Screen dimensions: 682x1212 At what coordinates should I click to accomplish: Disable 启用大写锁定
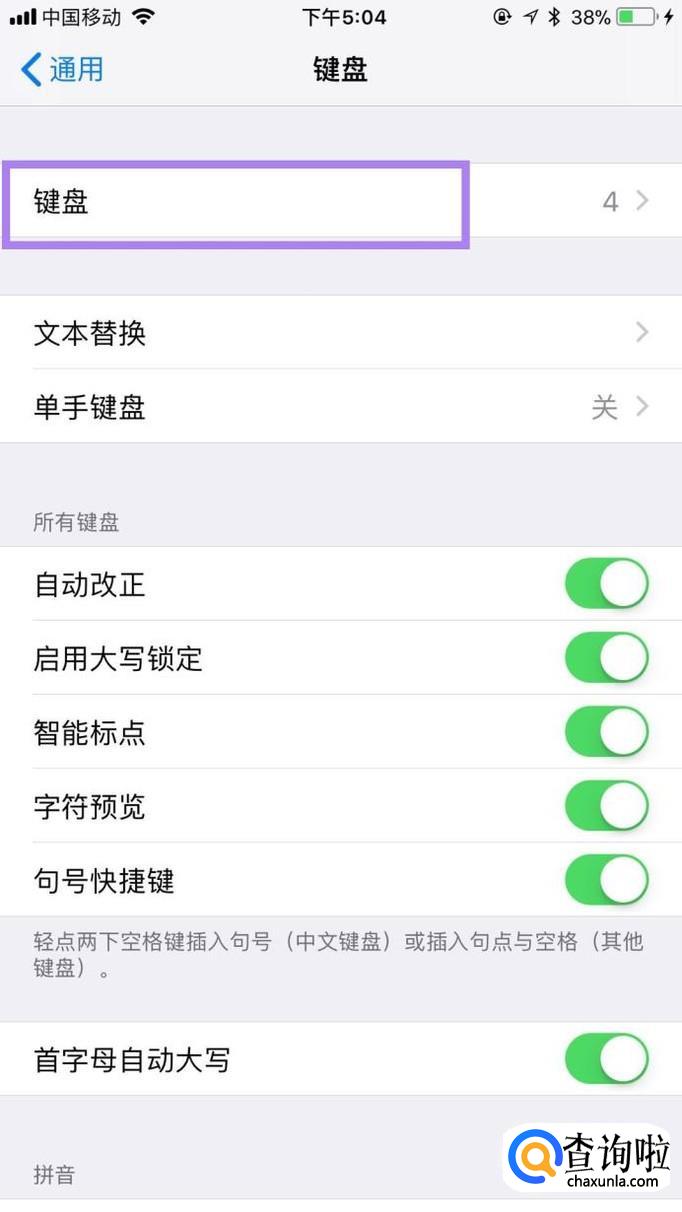click(606, 658)
